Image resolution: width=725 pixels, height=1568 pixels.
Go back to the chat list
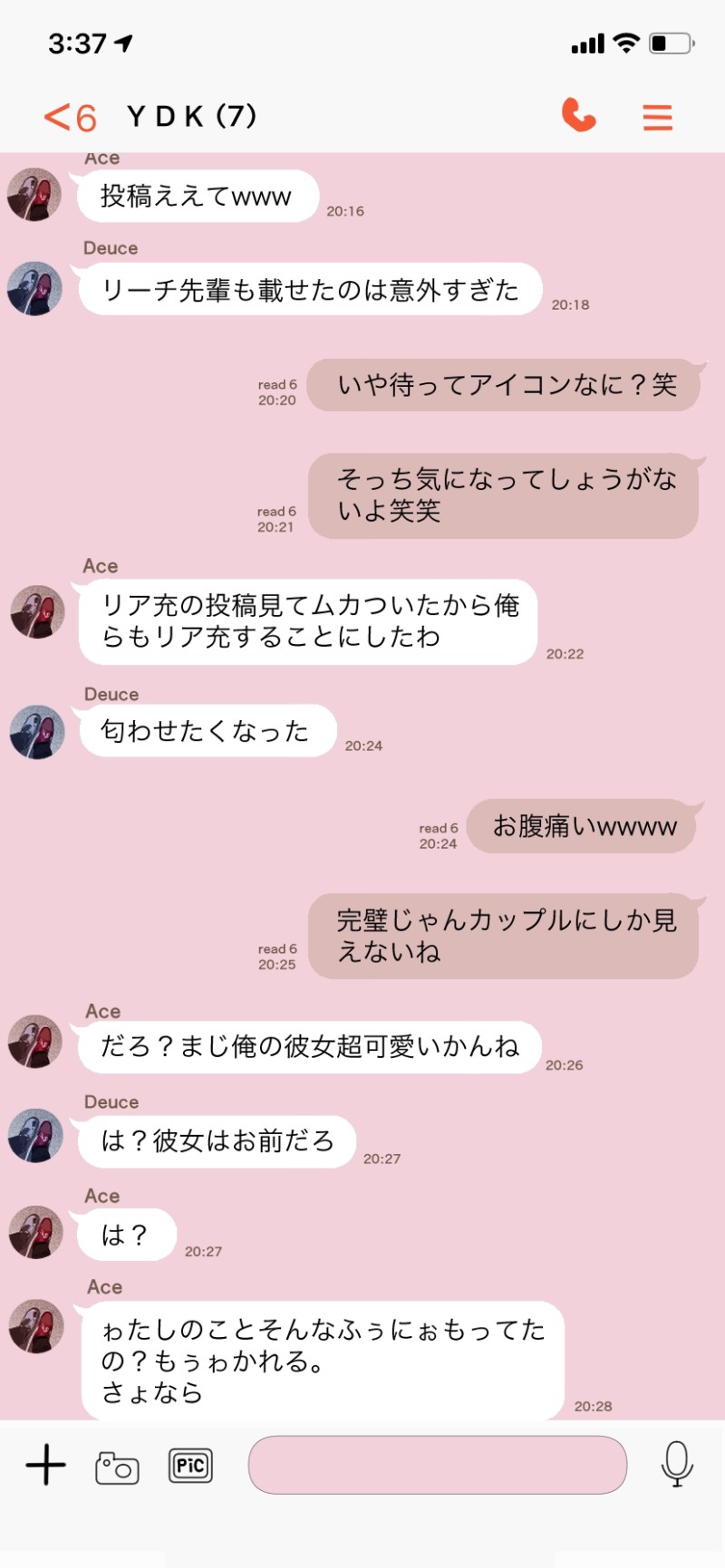(x=69, y=118)
